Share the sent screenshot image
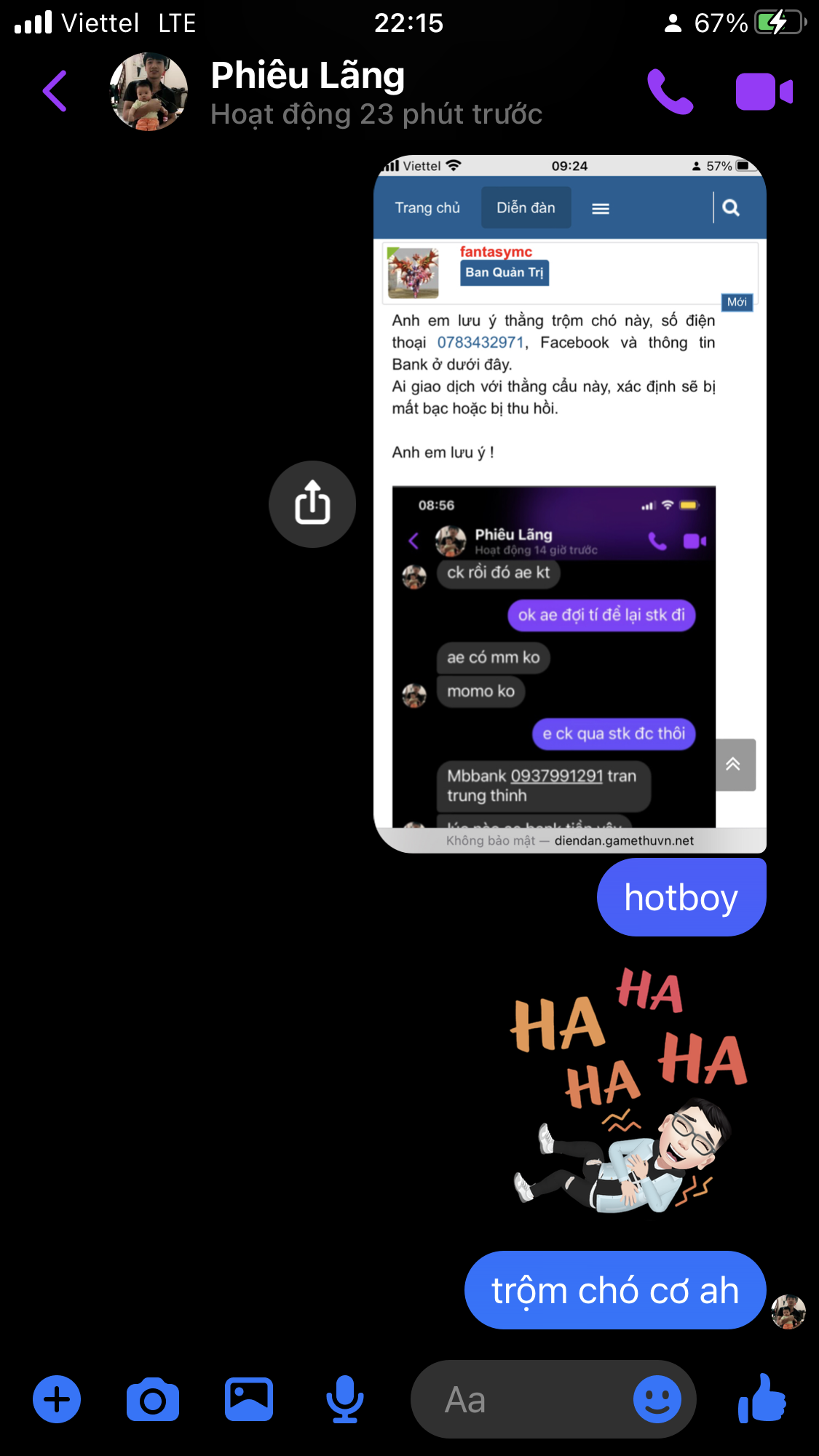 312,504
